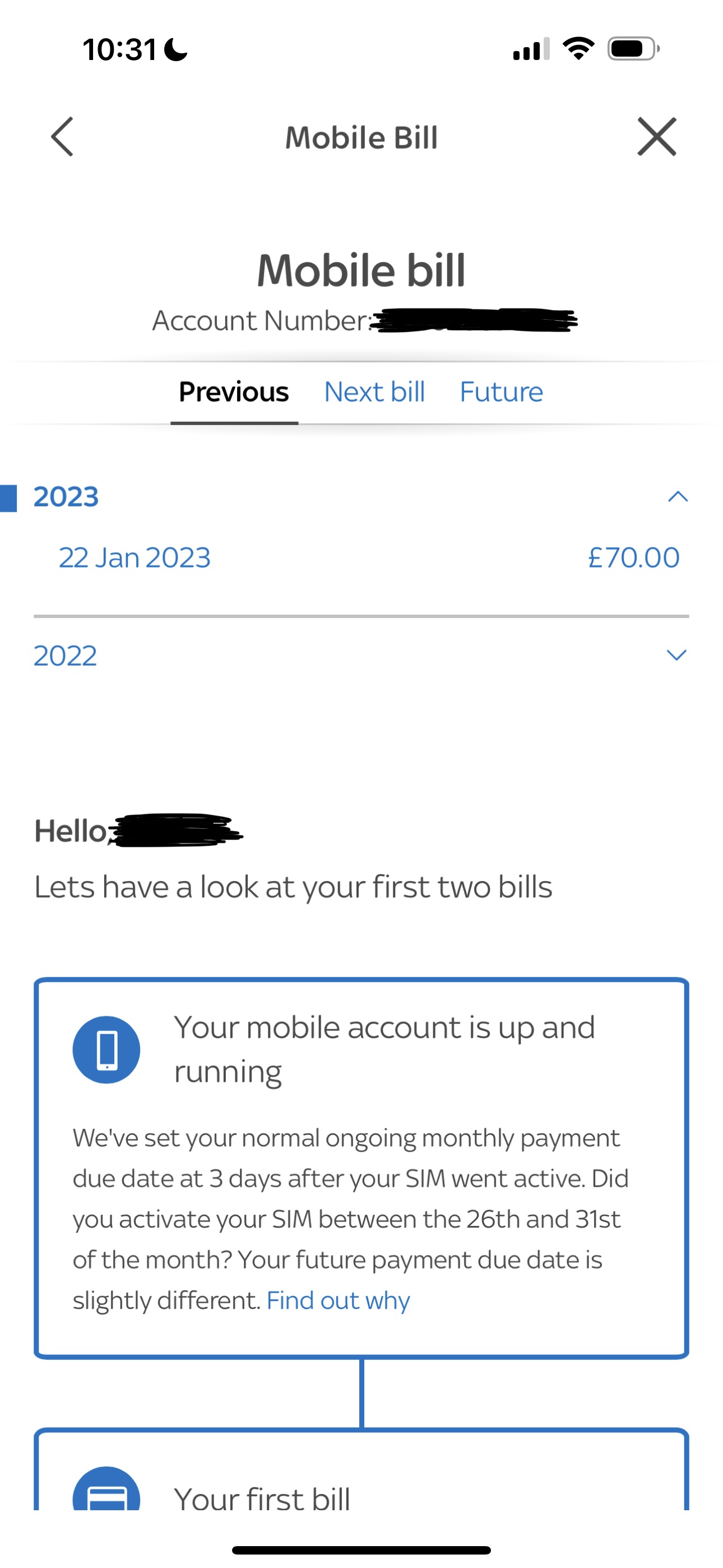Viewport: 723px width, 1568px height.
Task: Go back using the top-left arrow
Action: point(62,136)
